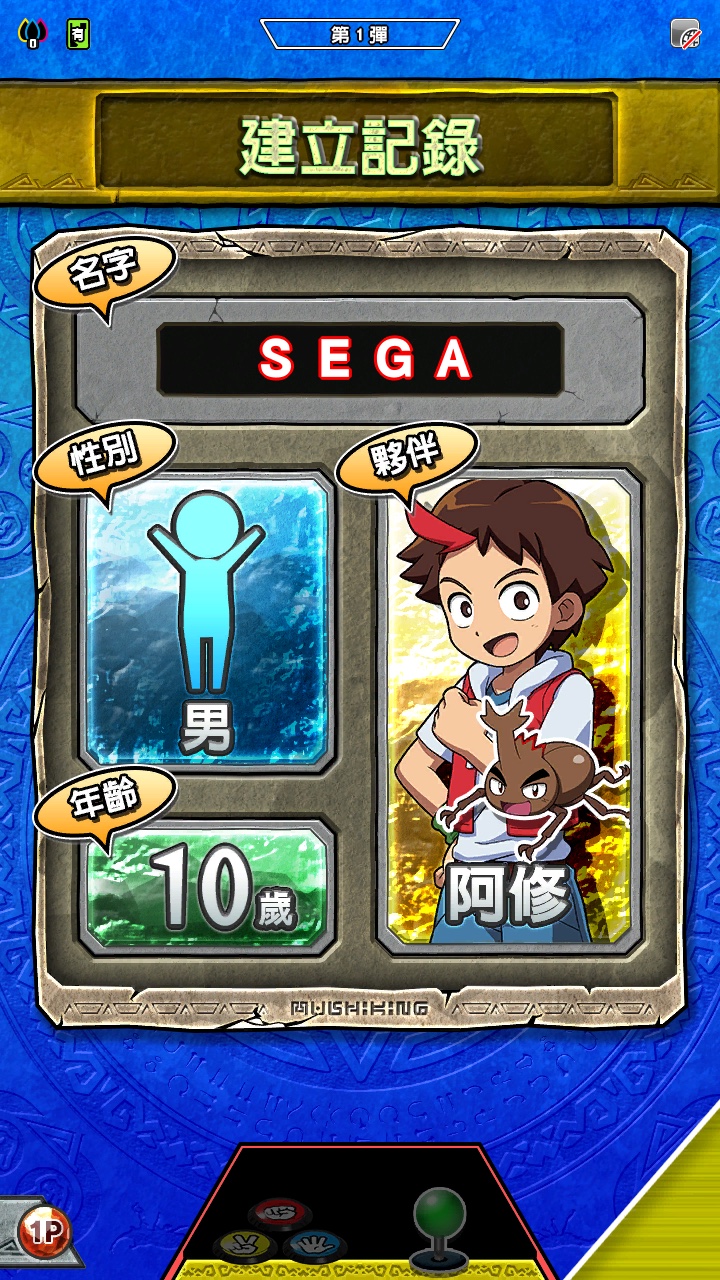
Task: Change the 10歲 age setting
Action: click(207, 885)
